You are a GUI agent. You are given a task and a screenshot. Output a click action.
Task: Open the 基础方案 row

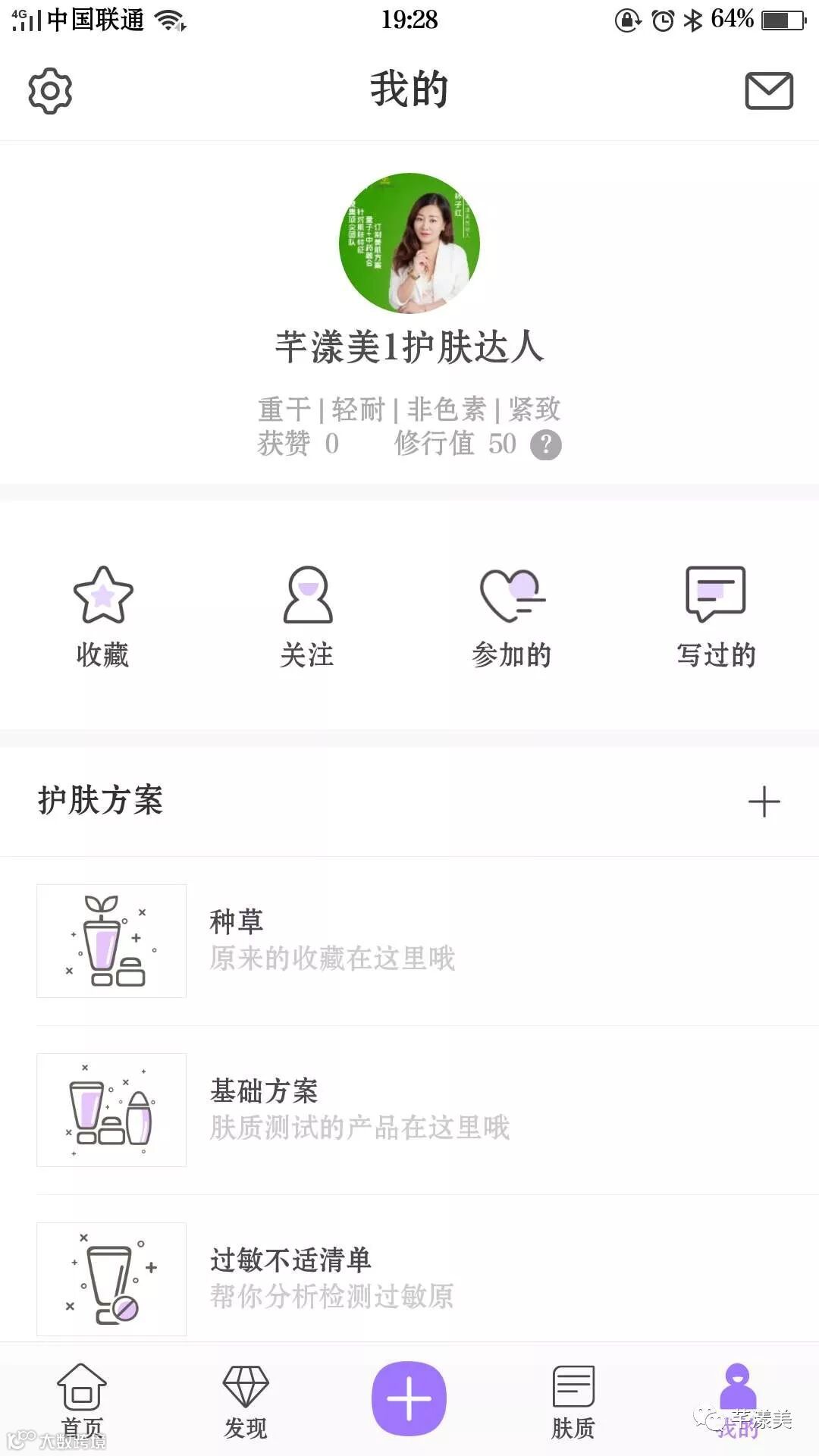point(409,1109)
